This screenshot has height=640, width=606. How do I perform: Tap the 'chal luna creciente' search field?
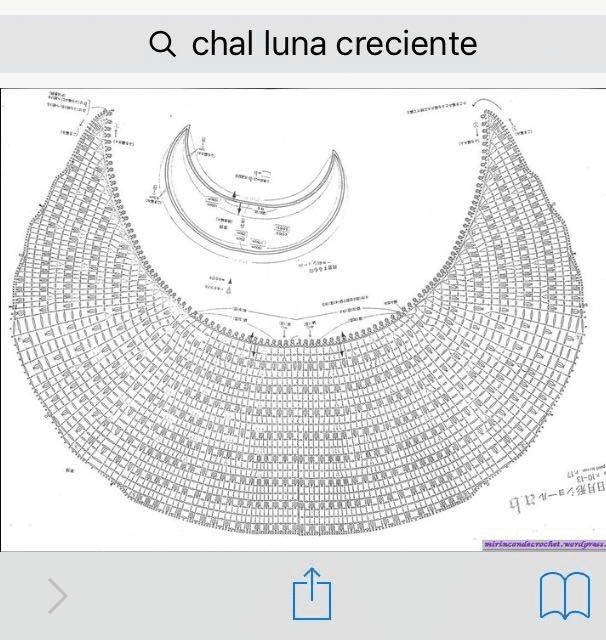click(x=303, y=44)
